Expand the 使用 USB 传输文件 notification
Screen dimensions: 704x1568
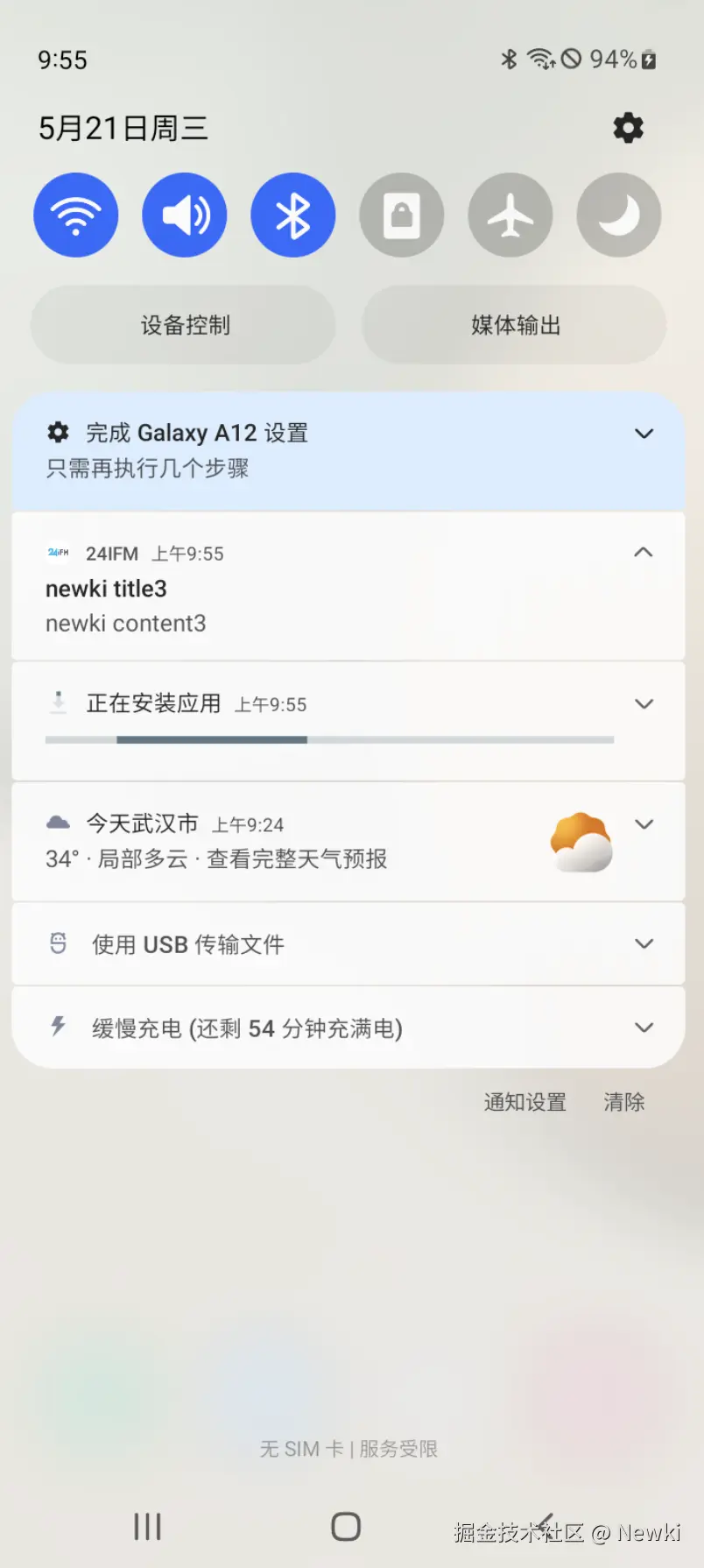click(644, 943)
